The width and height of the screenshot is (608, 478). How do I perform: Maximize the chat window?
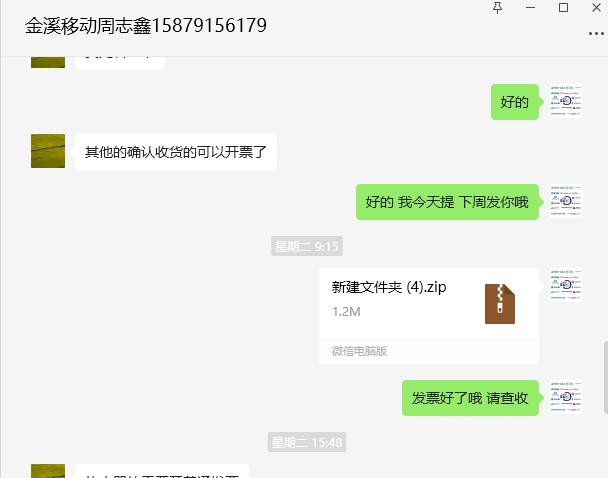[563, 8]
